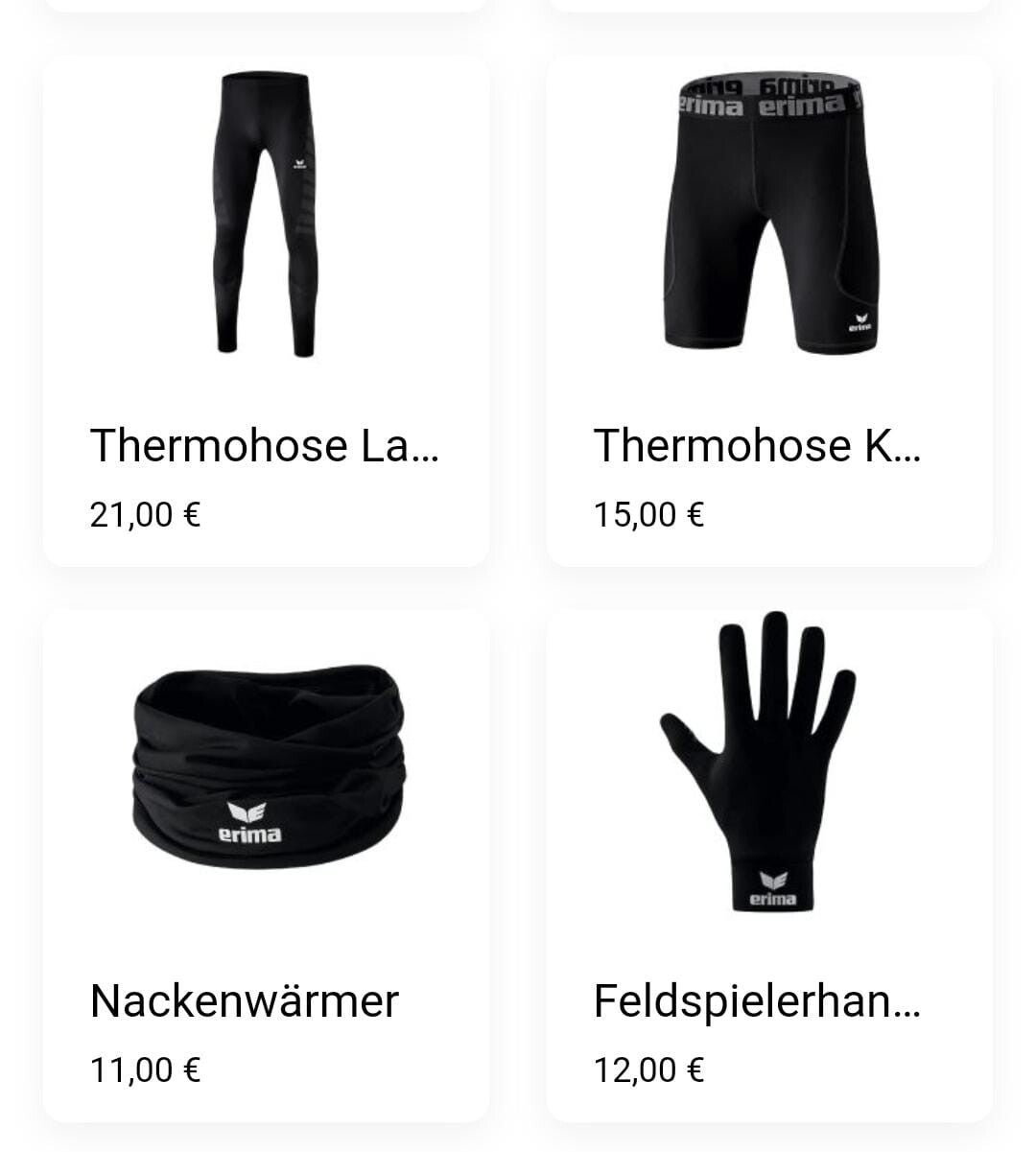This screenshot has width=1036, height=1152.
Task: Open the Thermohose K… product card for 15,00 €
Action: [769, 311]
